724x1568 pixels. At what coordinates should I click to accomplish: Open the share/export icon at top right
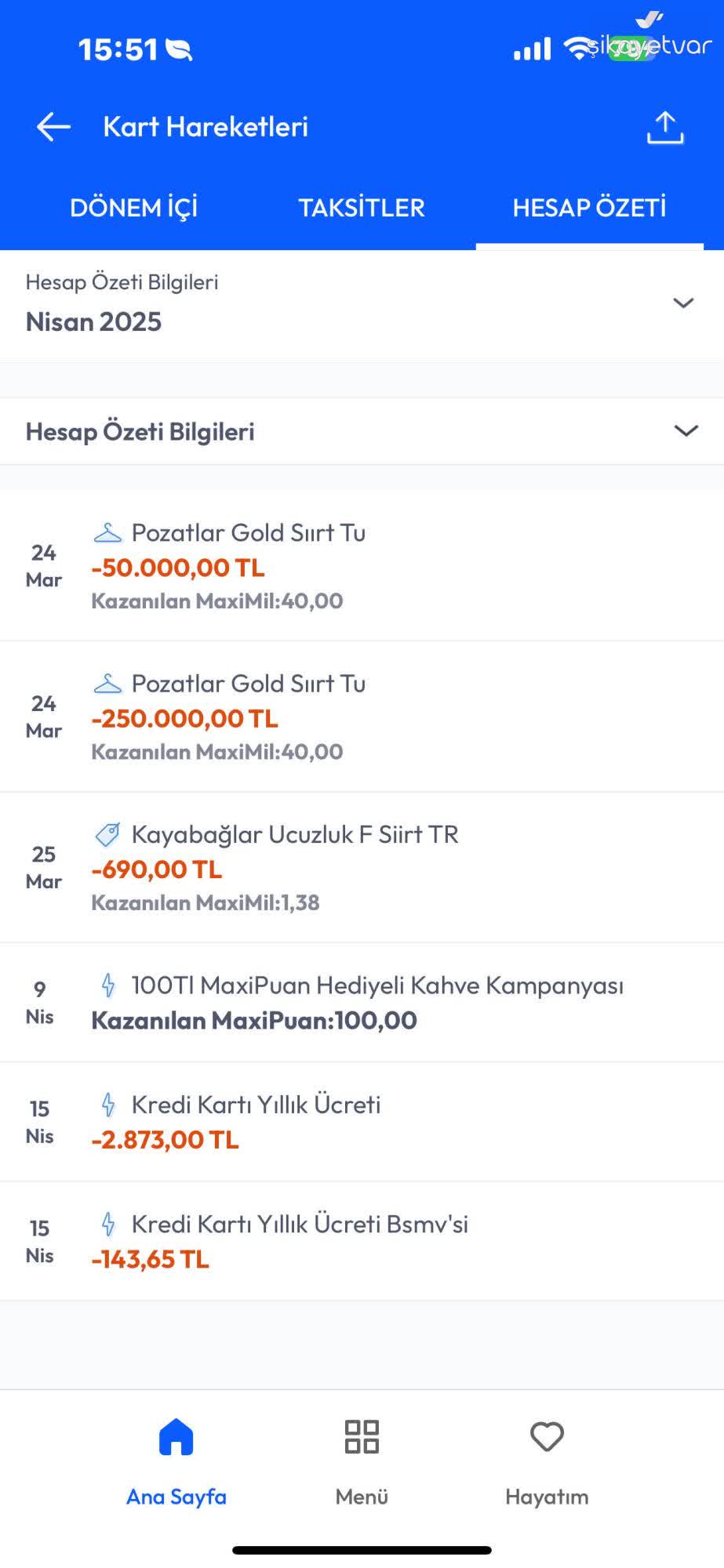pyautogui.click(x=664, y=126)
